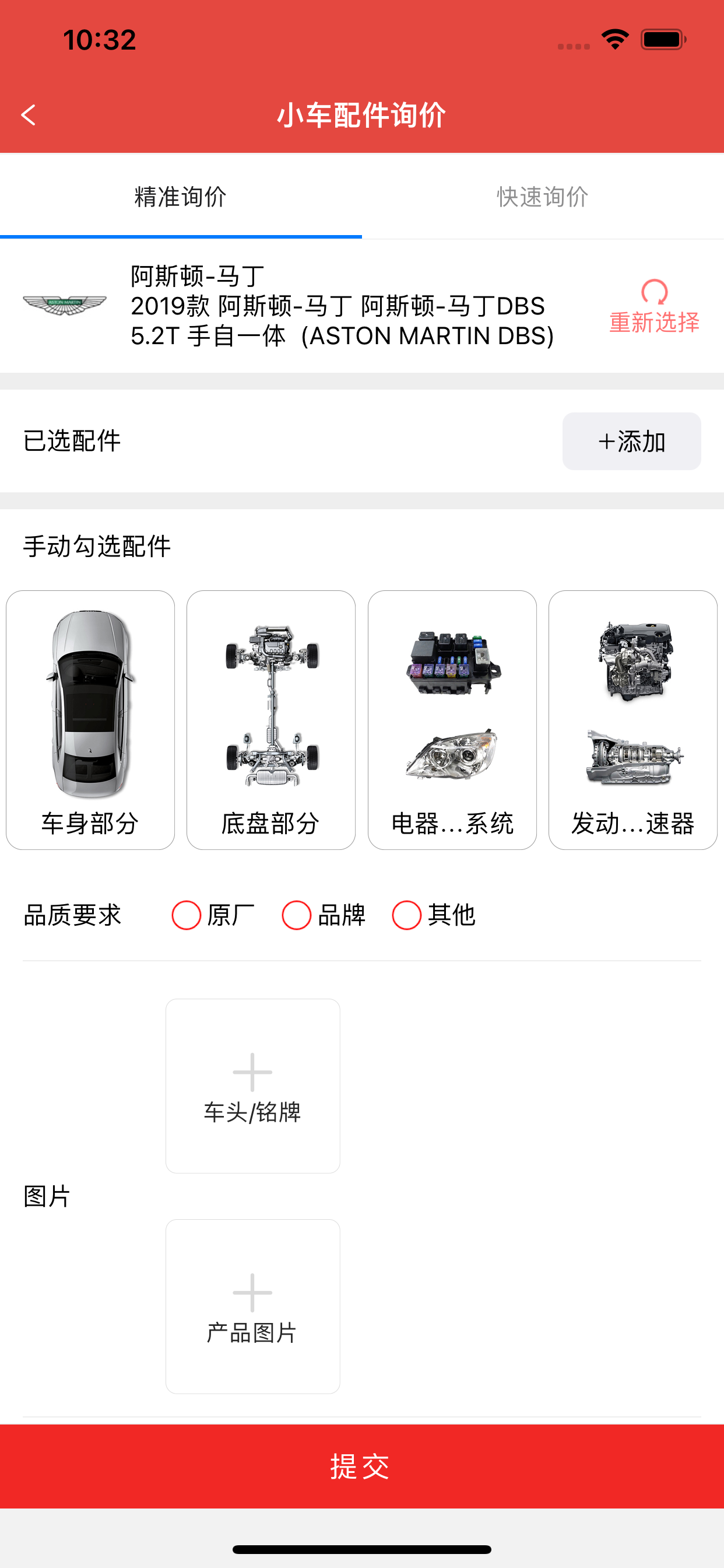Go back using the header arrow
Screen dimensions: 724x1568
click(29, 115)
